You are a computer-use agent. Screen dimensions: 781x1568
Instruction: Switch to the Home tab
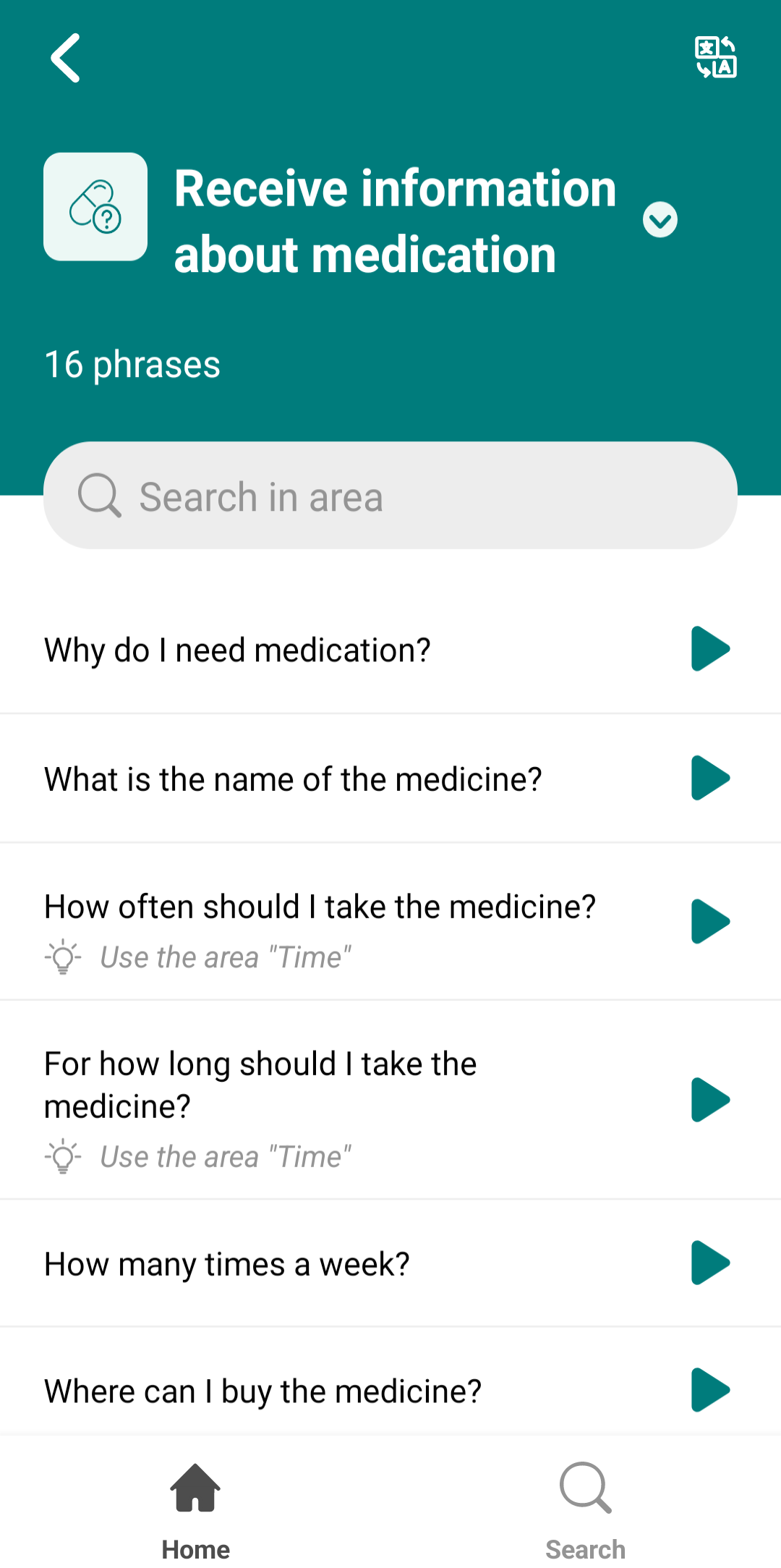[x=195, y=1506]
